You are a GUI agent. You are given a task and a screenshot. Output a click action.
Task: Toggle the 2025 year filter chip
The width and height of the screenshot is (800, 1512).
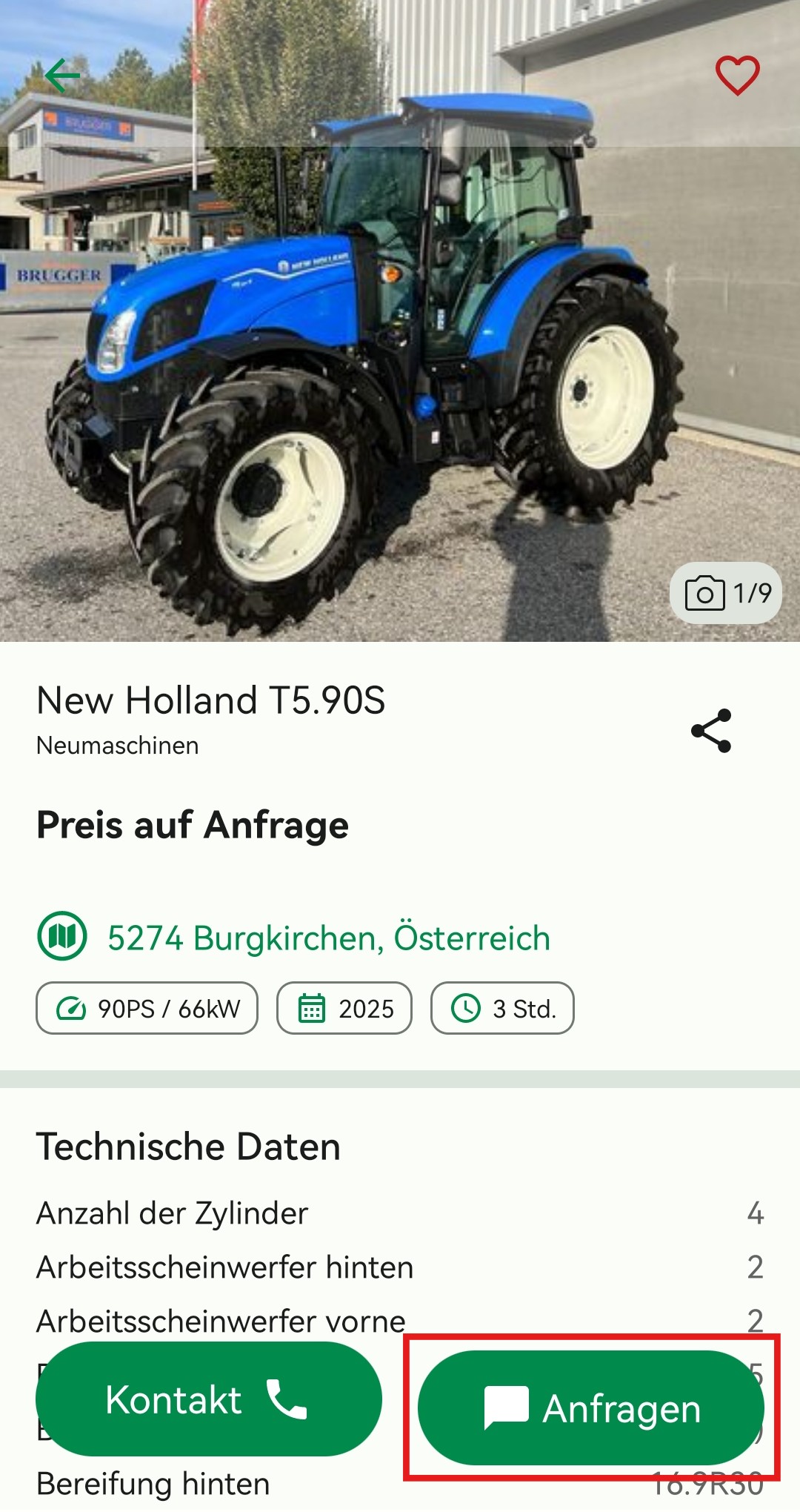345,1007
